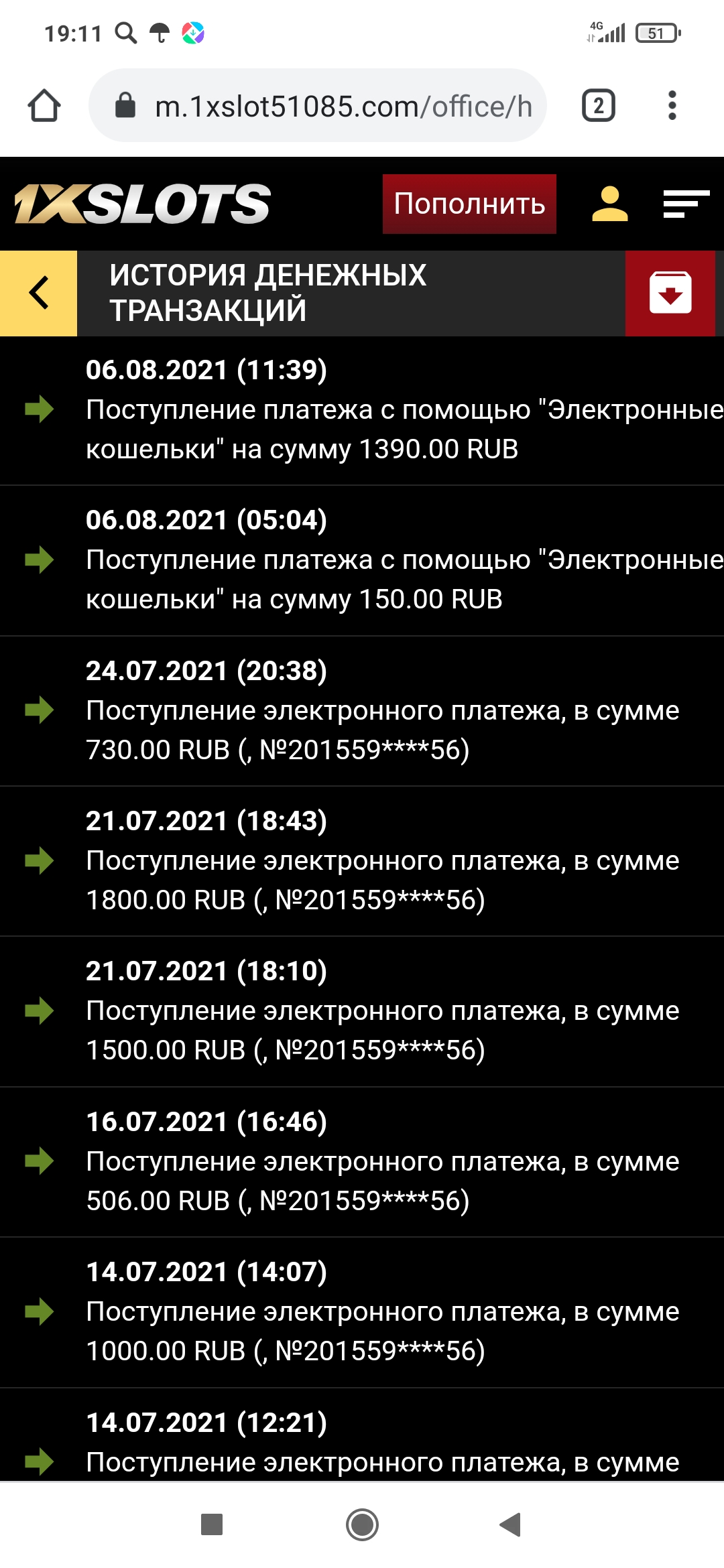Open the recent apps view
This screenshot has width=724, height=1568.
212,1524
